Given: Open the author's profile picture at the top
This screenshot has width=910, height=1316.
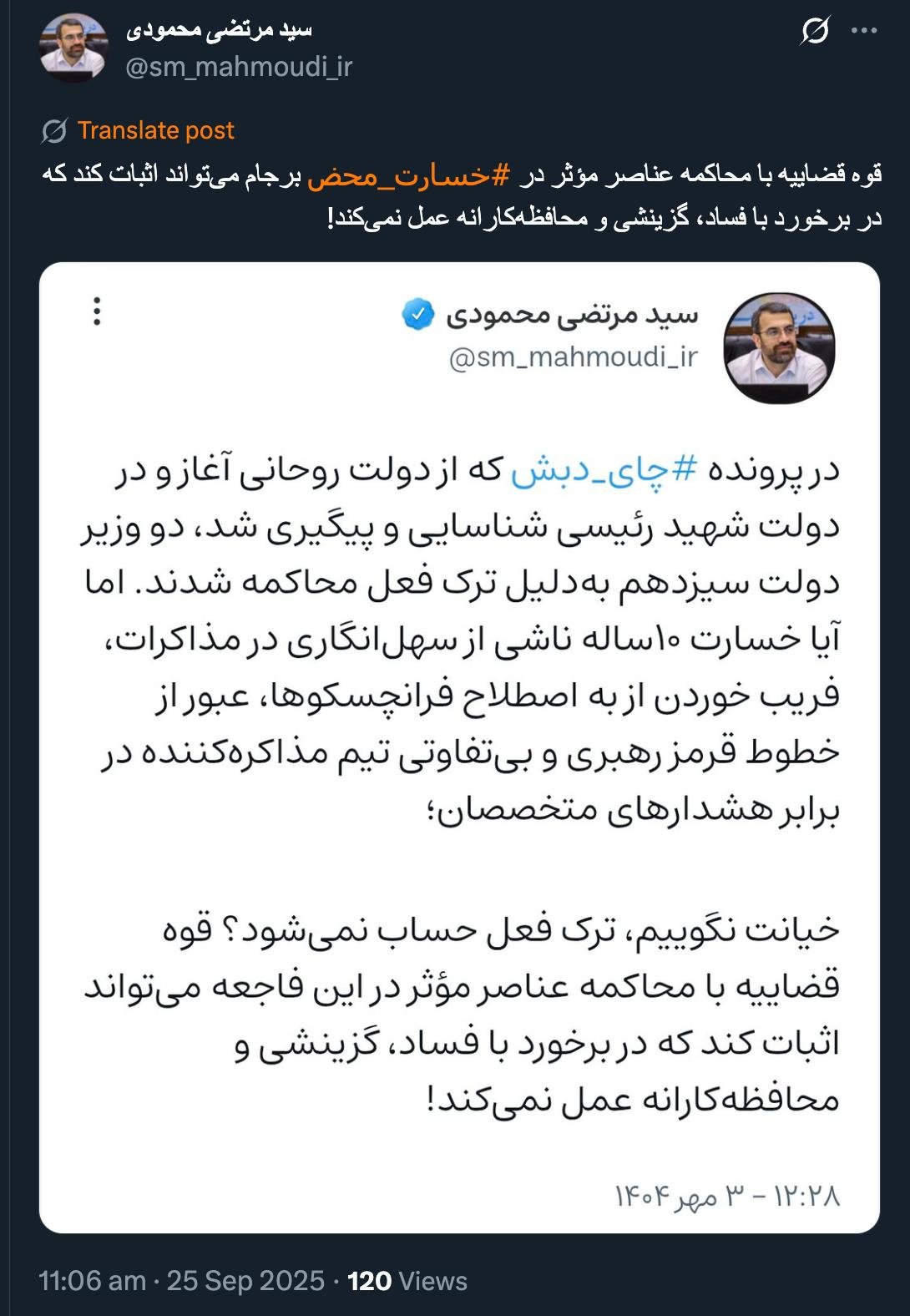Looking at the screenshot, I should coord(73,48).
